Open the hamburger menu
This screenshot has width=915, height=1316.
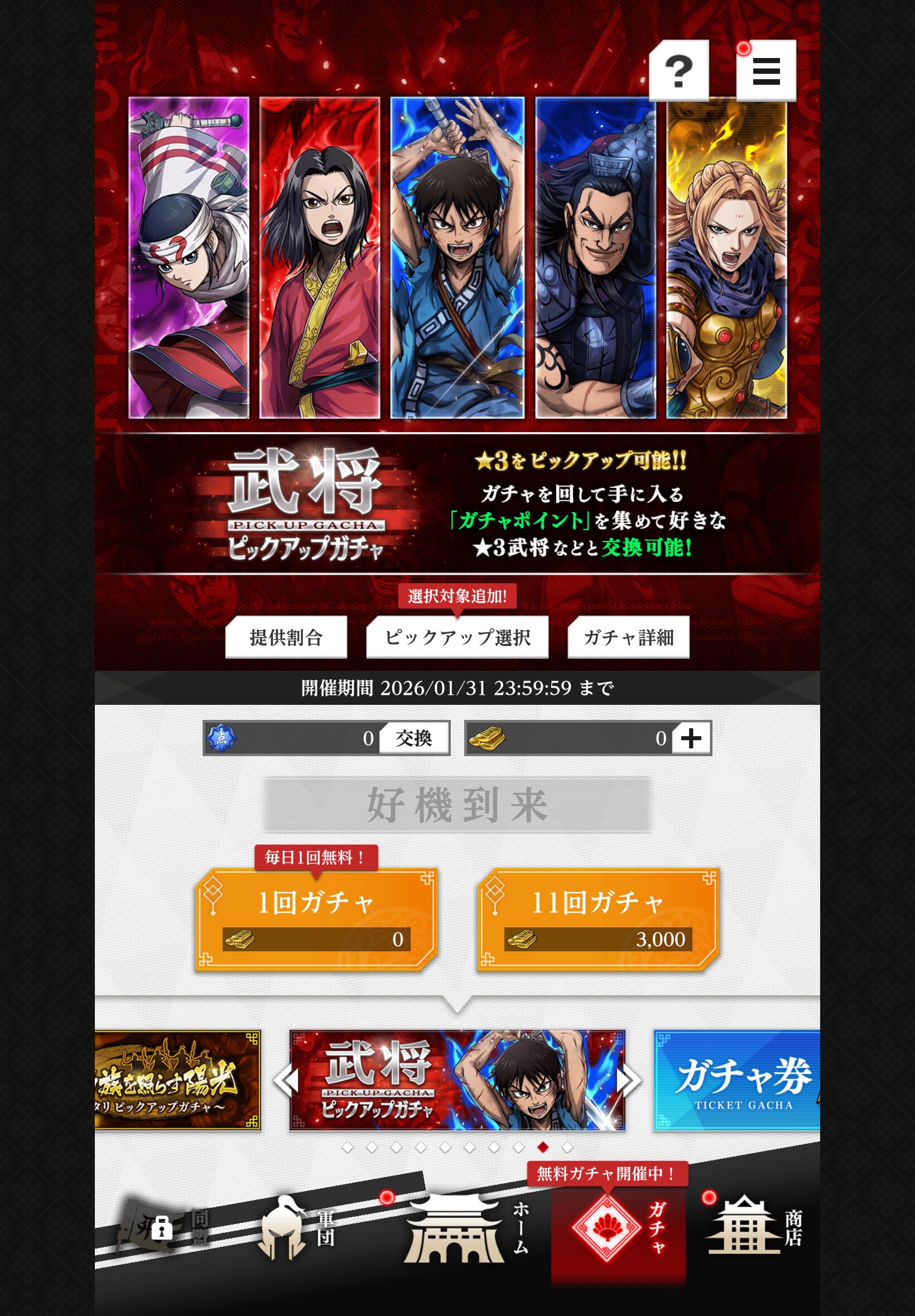[765, 71]
